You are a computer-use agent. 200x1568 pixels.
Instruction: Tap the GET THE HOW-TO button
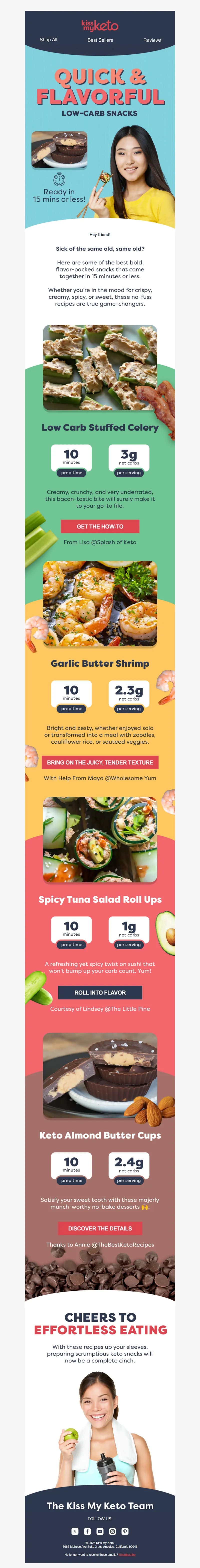click(100, 527)
